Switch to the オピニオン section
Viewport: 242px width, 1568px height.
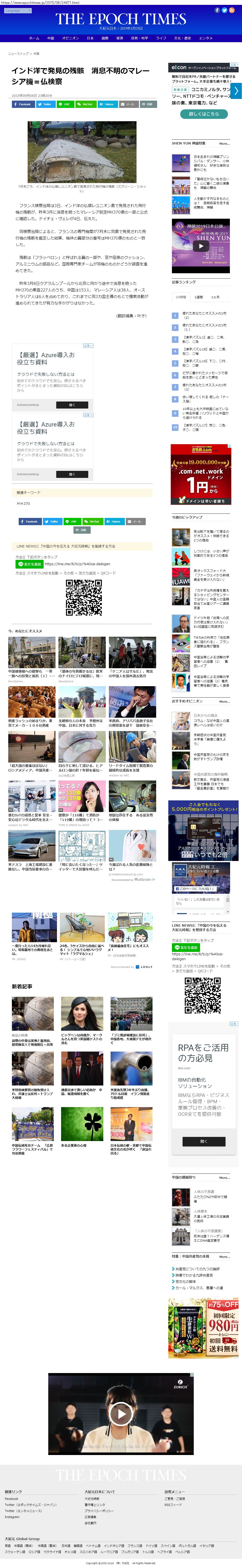pyautogui.click(x=71, y=38)
